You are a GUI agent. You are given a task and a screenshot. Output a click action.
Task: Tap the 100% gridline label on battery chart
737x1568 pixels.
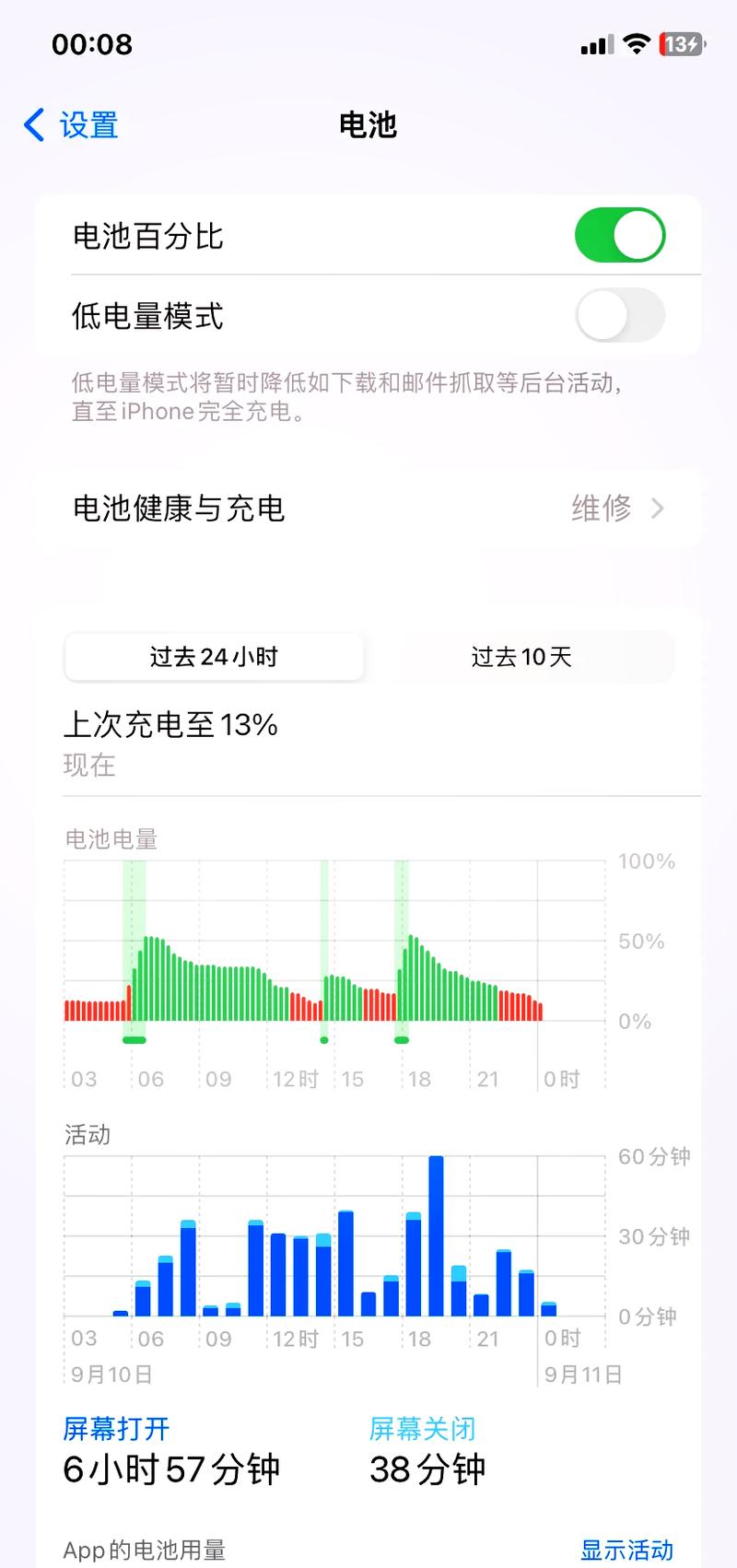[x=649, y=861]
